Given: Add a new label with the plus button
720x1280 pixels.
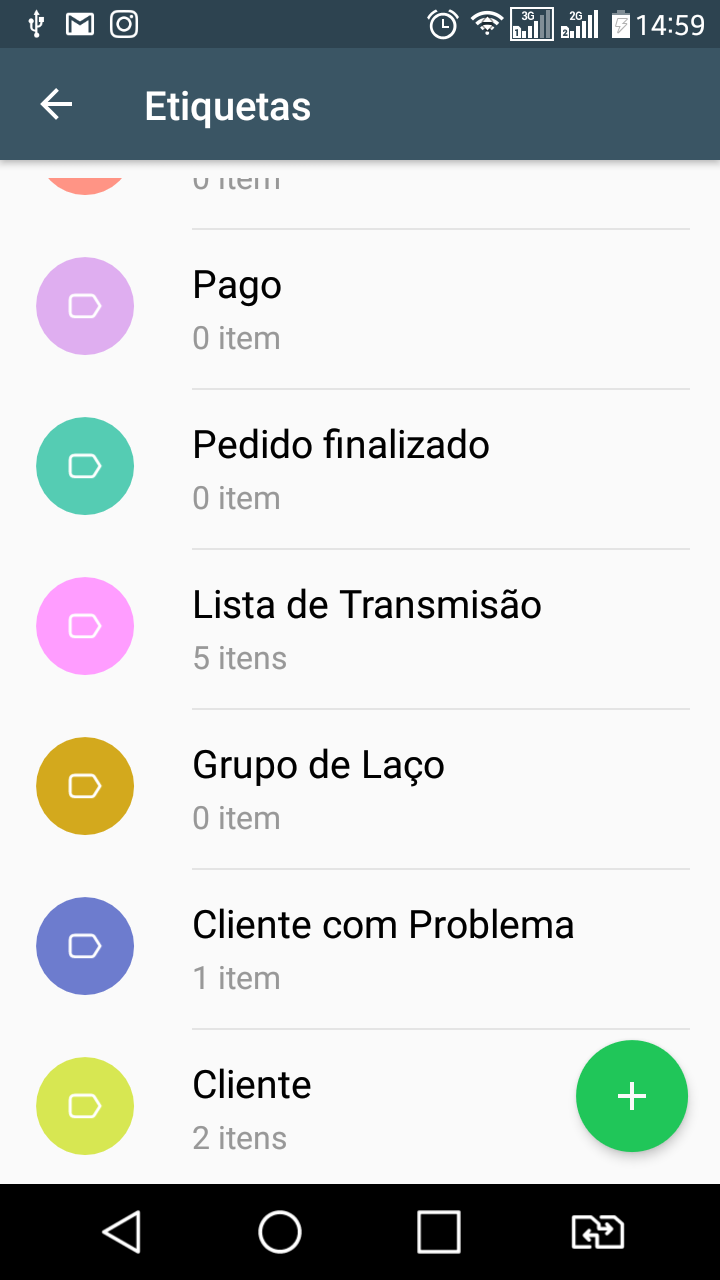Looking at the screenshot, I should [x=632, y=1096].
